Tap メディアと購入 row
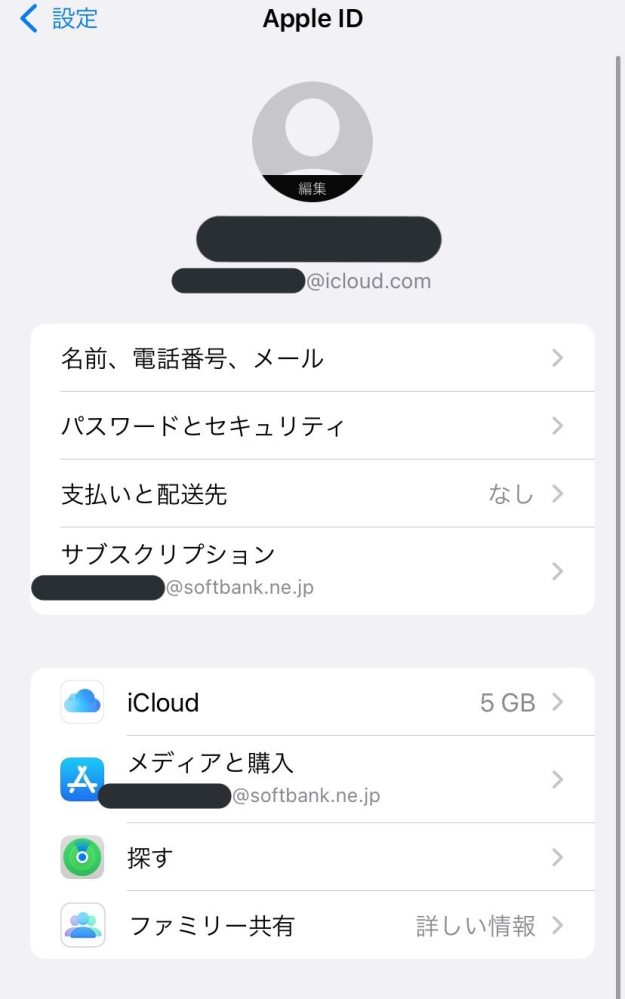 [x=312, y=778]
